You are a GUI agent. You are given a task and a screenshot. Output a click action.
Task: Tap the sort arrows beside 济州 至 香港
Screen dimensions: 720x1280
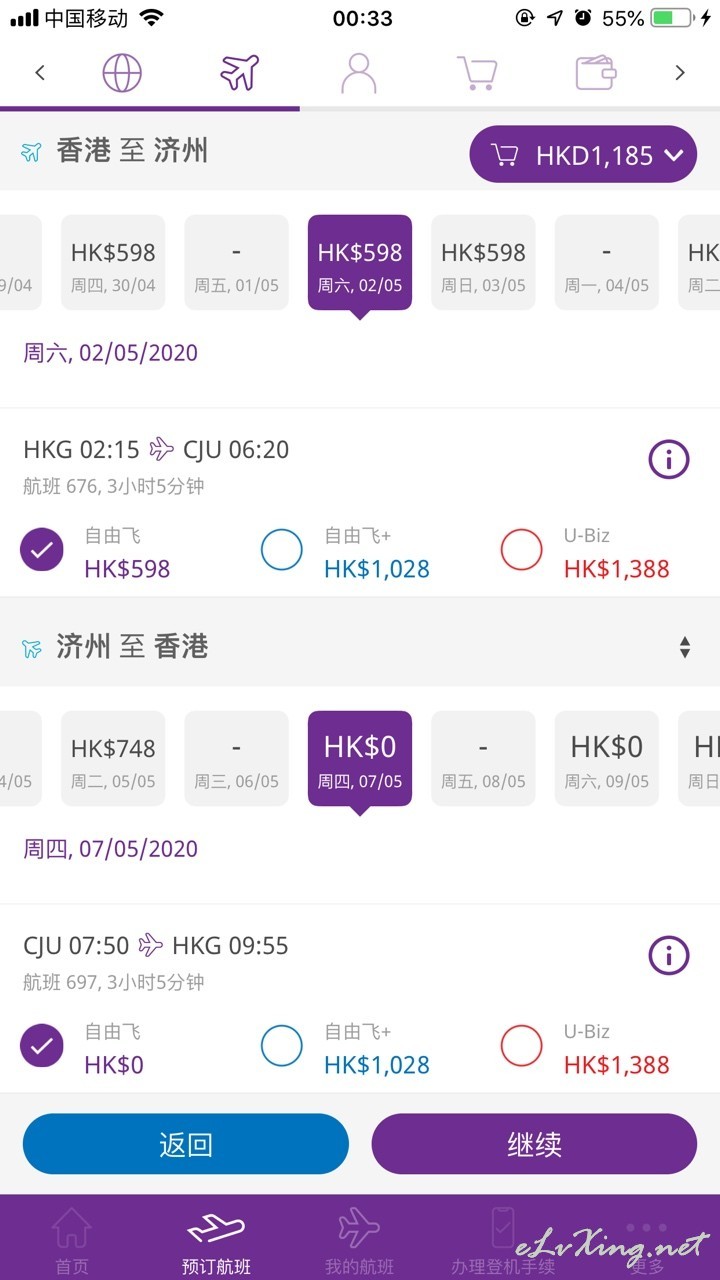point(685,647)
